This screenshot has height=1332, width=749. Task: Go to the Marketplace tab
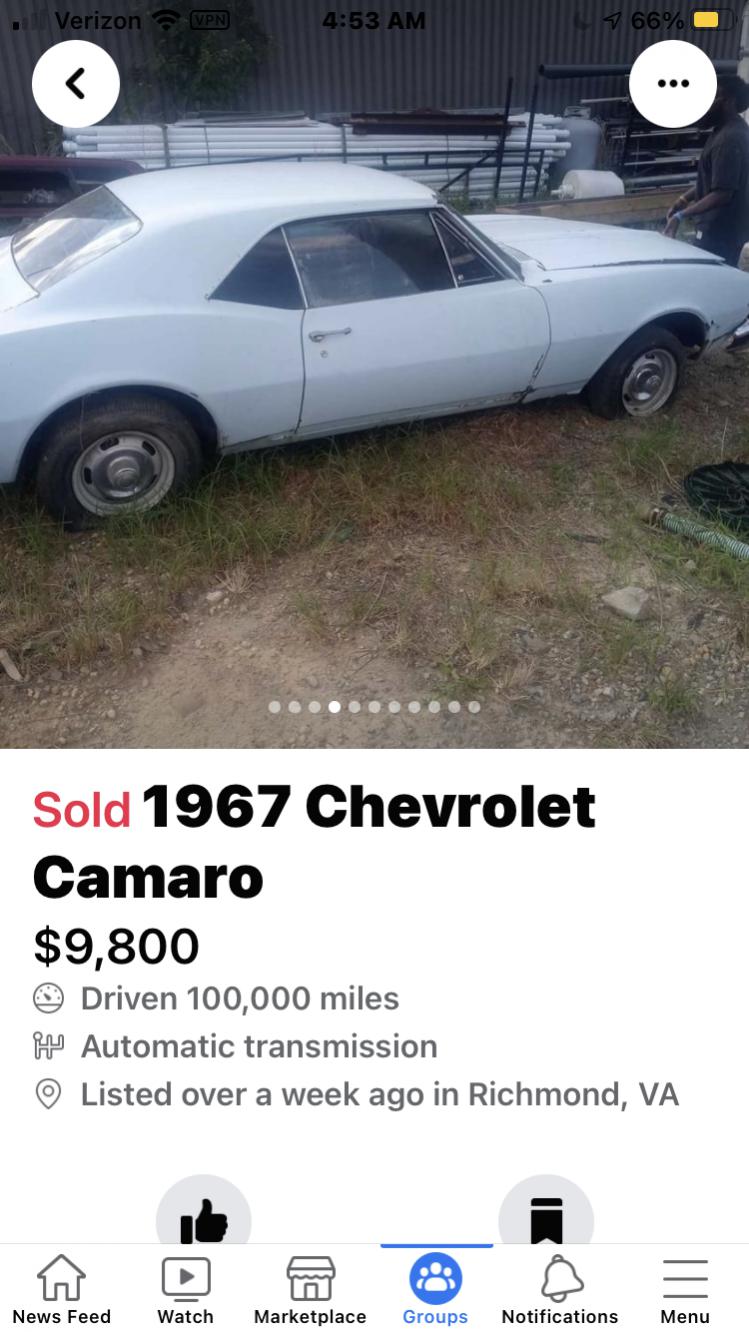point(310,1289)
